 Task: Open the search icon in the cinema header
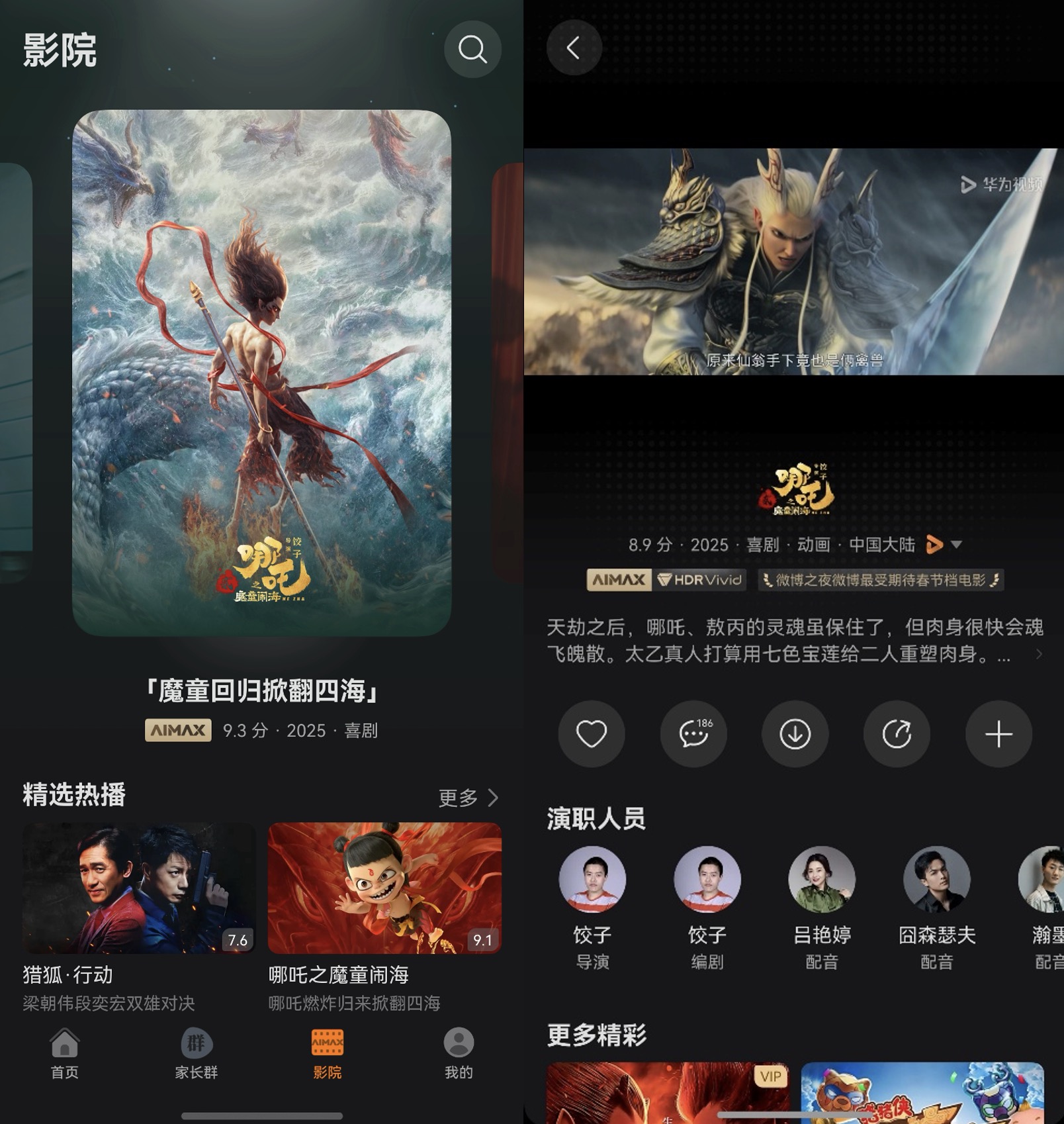pos(472,50)
